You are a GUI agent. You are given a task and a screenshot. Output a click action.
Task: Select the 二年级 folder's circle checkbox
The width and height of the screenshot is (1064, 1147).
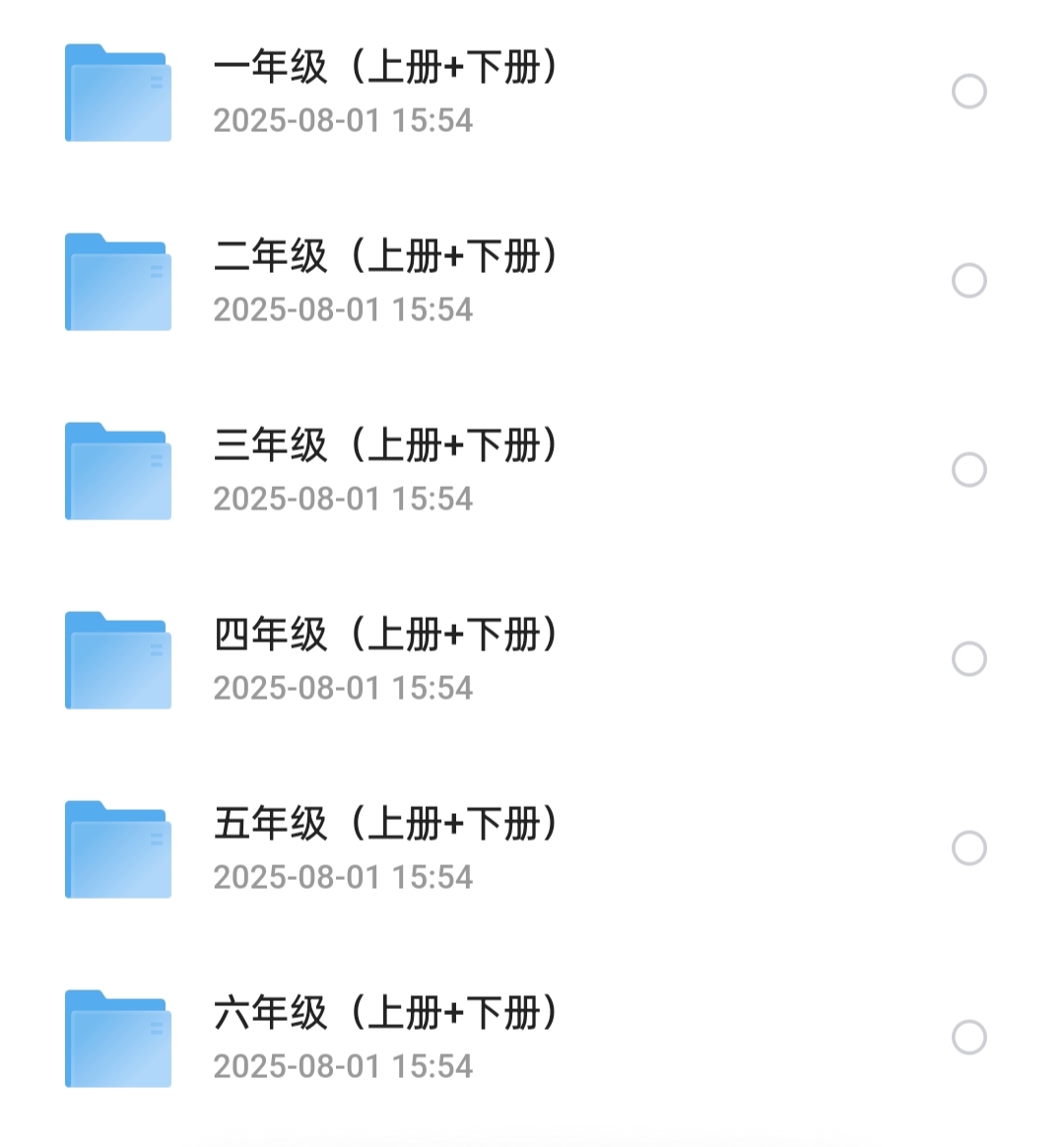[969, 281]
